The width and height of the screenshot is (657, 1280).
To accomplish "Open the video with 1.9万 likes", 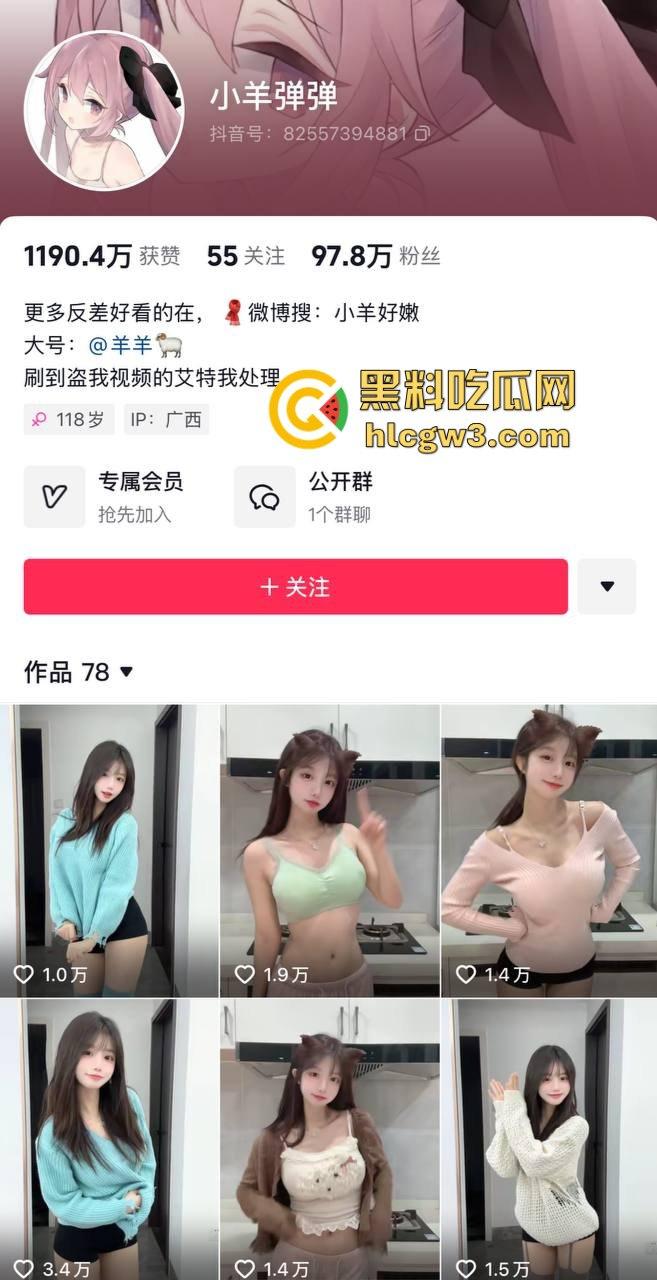I will 330,850.
